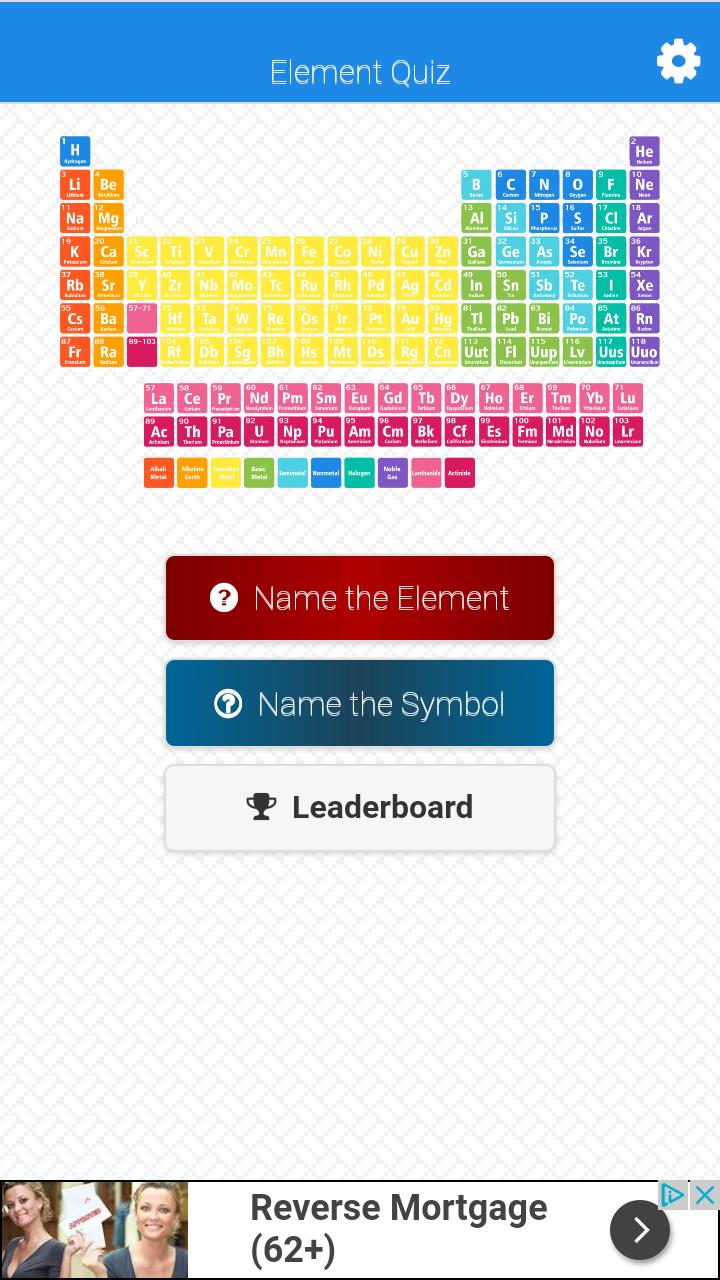The height and width of the screenshot is (1280, 720).
Task: Click the Reverse Mortgage ad banner
Action: pos(360,1228)
